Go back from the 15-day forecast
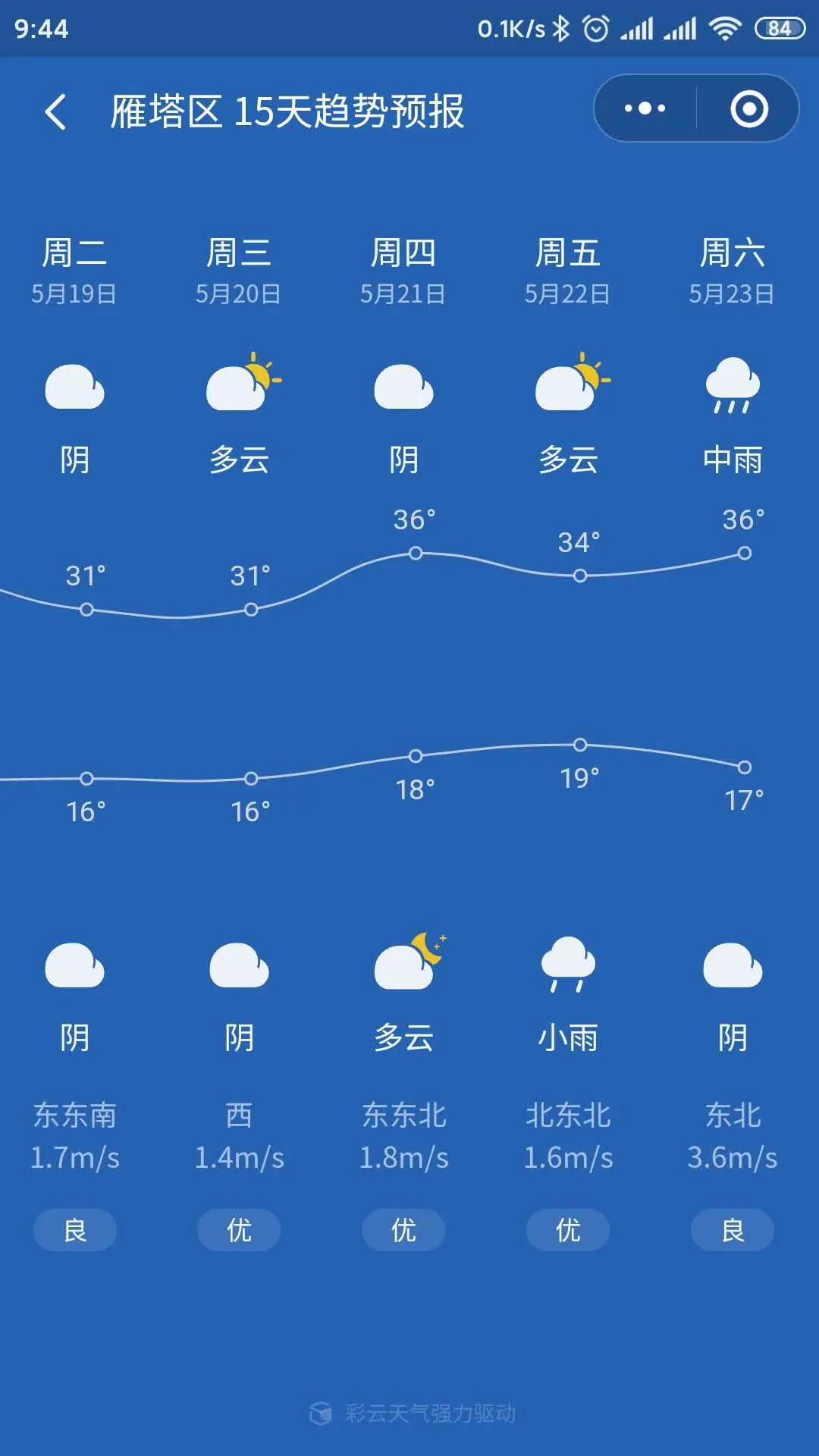This screenshot has width=819, height=1456. 55,111
